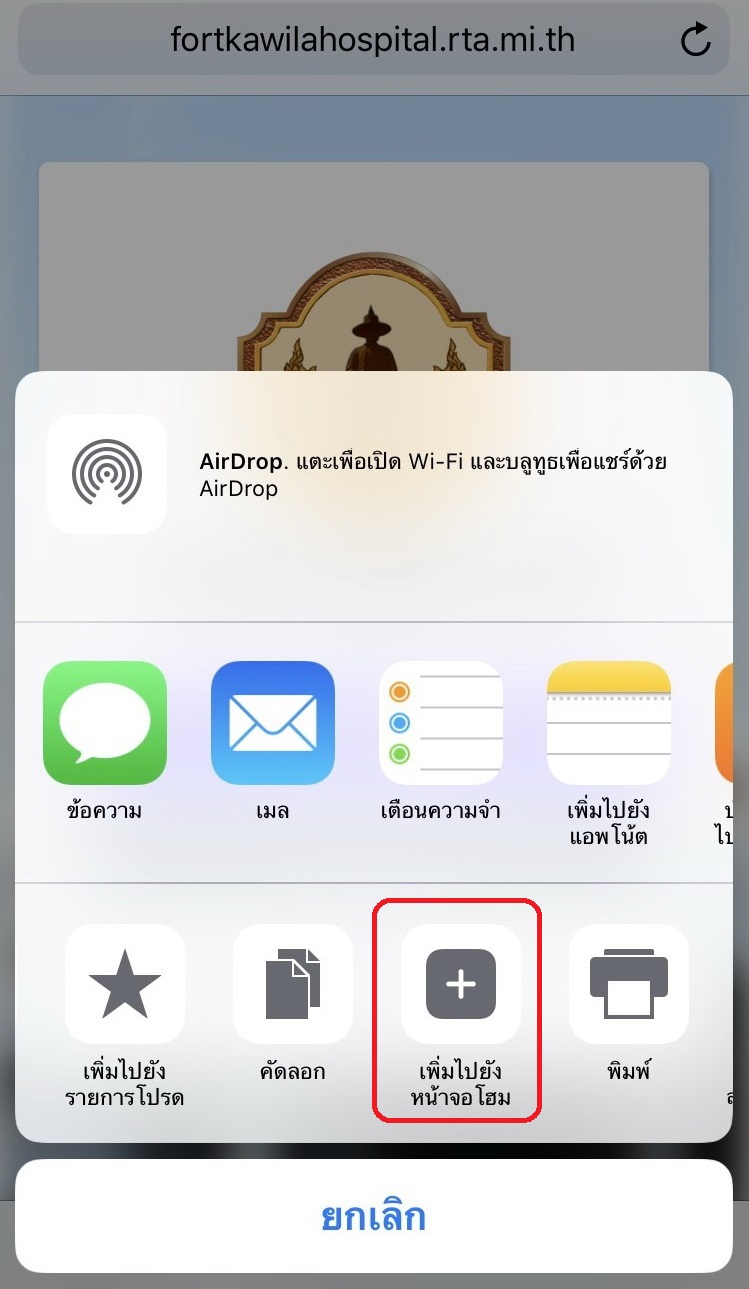Viewport: 749px width, 1289px height.
Task: Choose เพิ่มไปยังรายการโปรด (Add to Favorites)
Action: [x=125, y=984]
